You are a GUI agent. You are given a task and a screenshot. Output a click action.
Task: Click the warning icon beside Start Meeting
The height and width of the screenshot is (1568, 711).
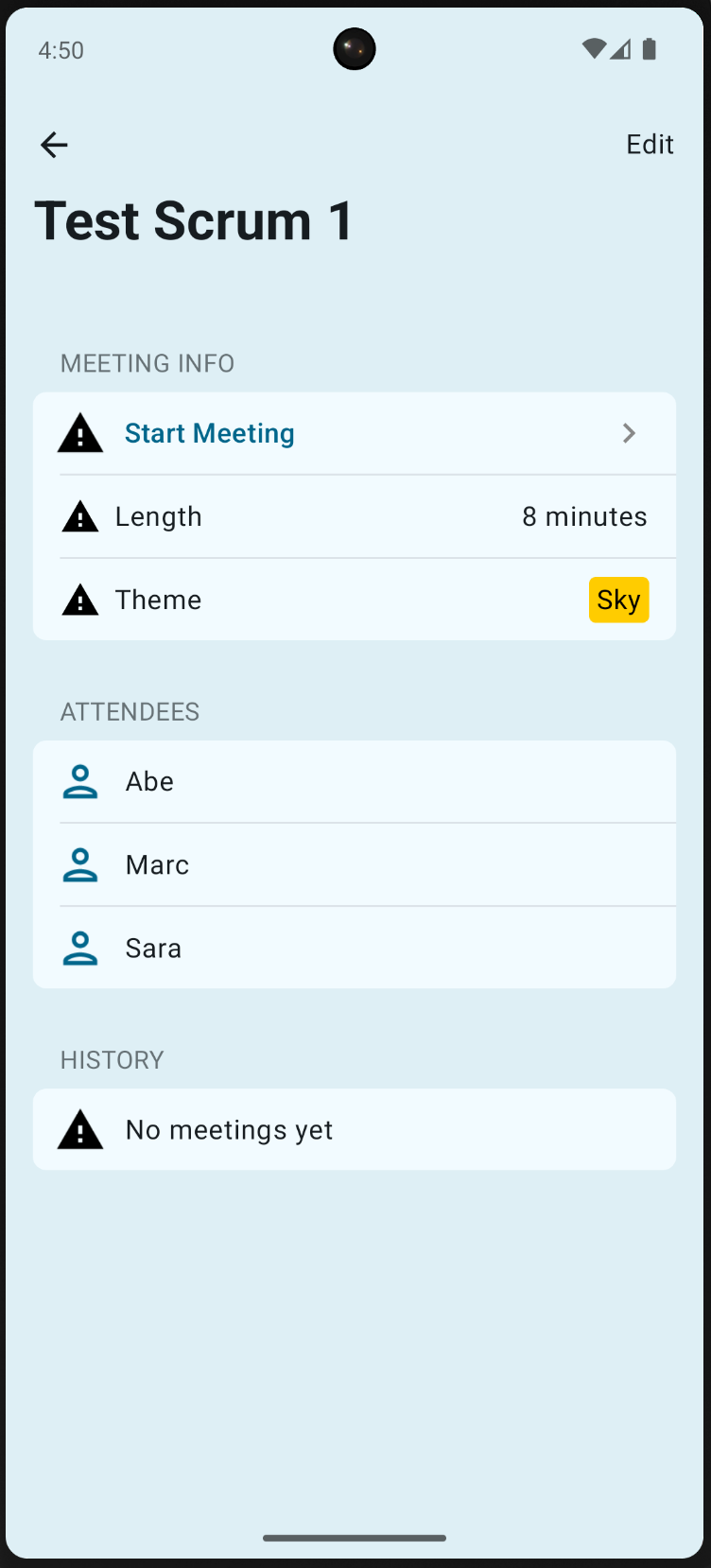(80, 433)
